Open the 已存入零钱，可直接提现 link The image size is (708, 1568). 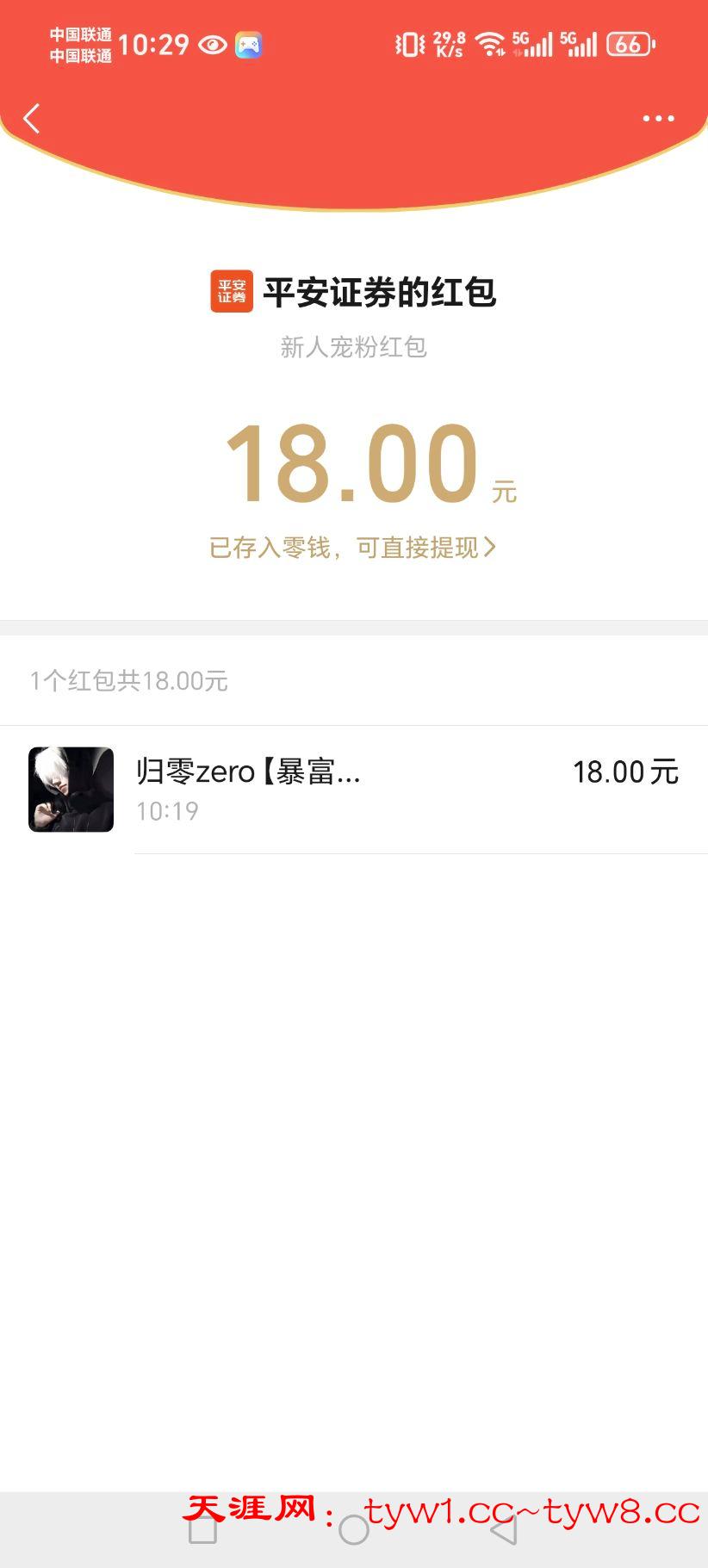tap(352, 548)
